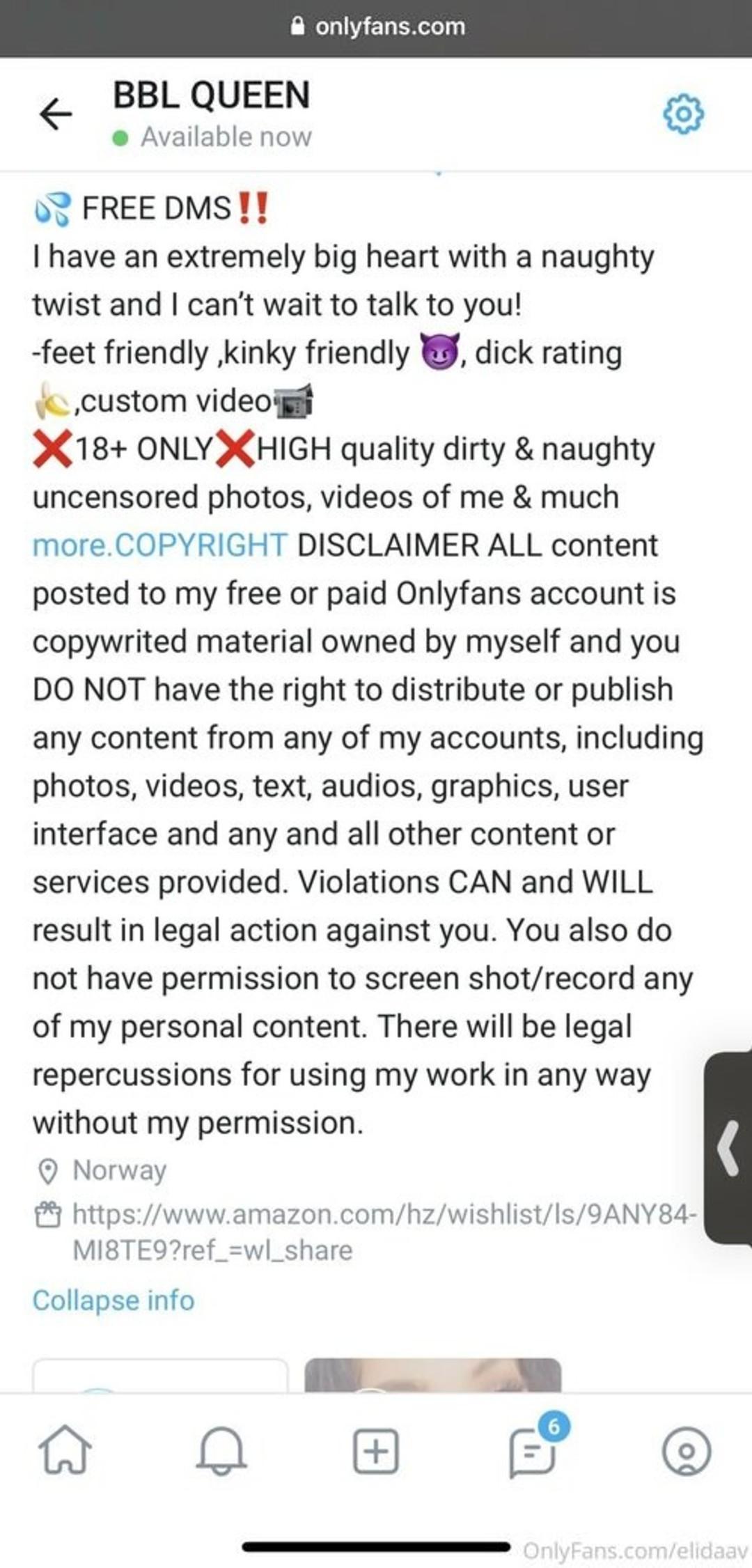This screenshot has width=752, height=1568.
Task: Go to the Home tab
Action: coord(65,1450)
